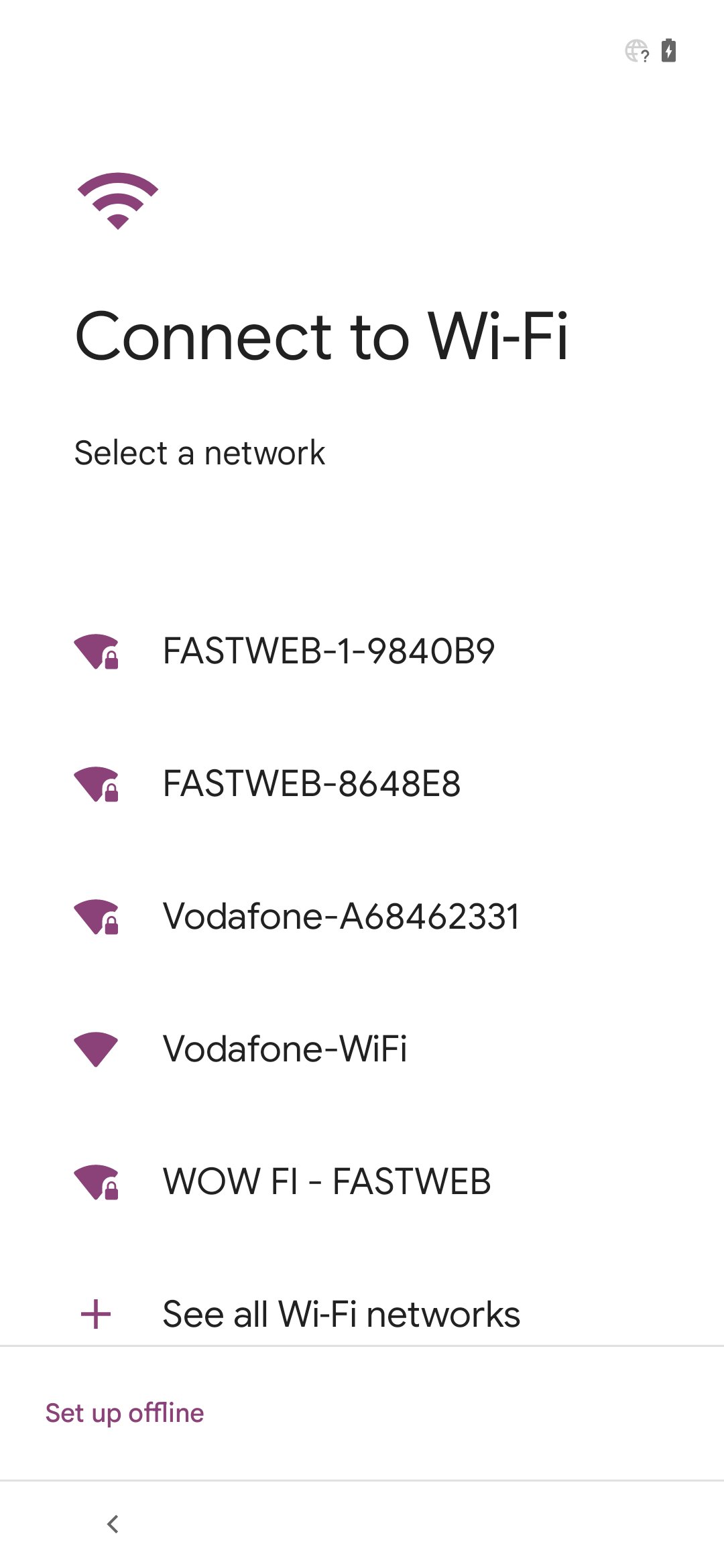724x1568 pixels.
Task: Tap Set up offline
Action: tap(125, 1413)
